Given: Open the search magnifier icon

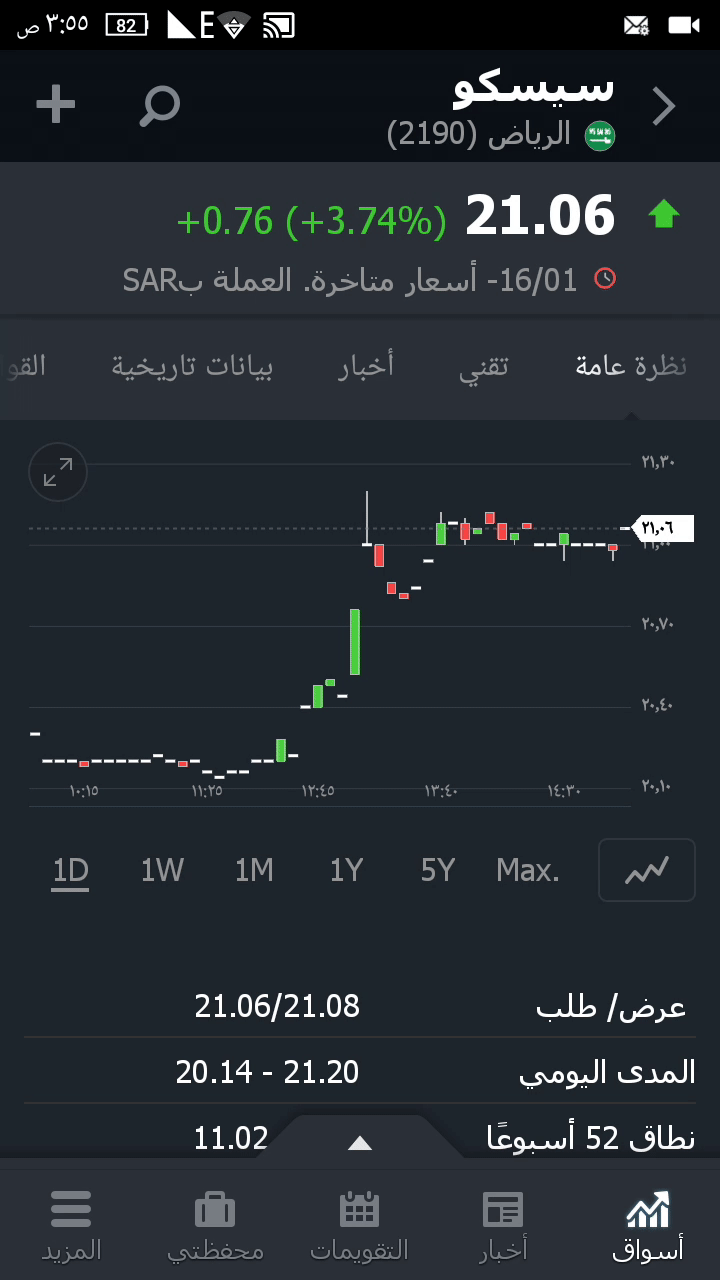Looking at the screenshot, I should click(x=160, y=105).
